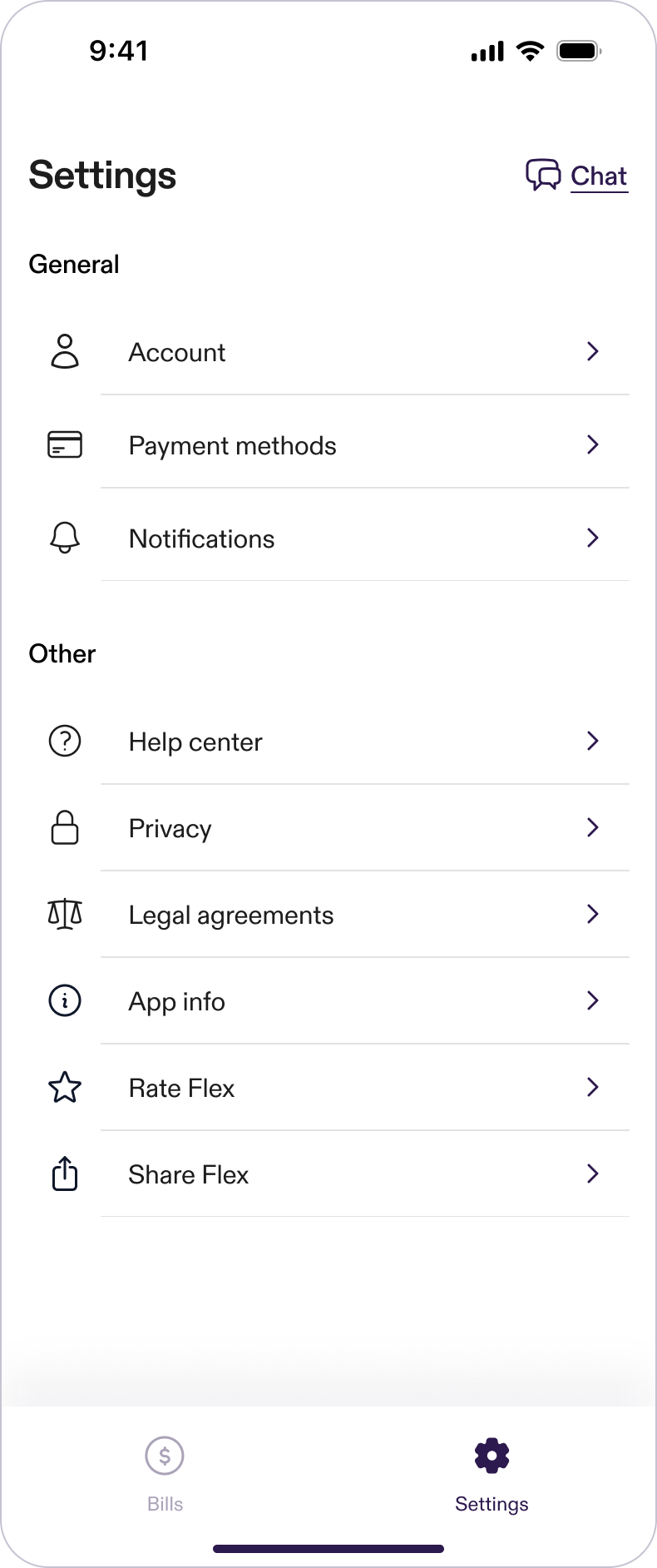Open the Chat link
The height and width of the screenshot is (1568, 657).
tap(597, 175)
